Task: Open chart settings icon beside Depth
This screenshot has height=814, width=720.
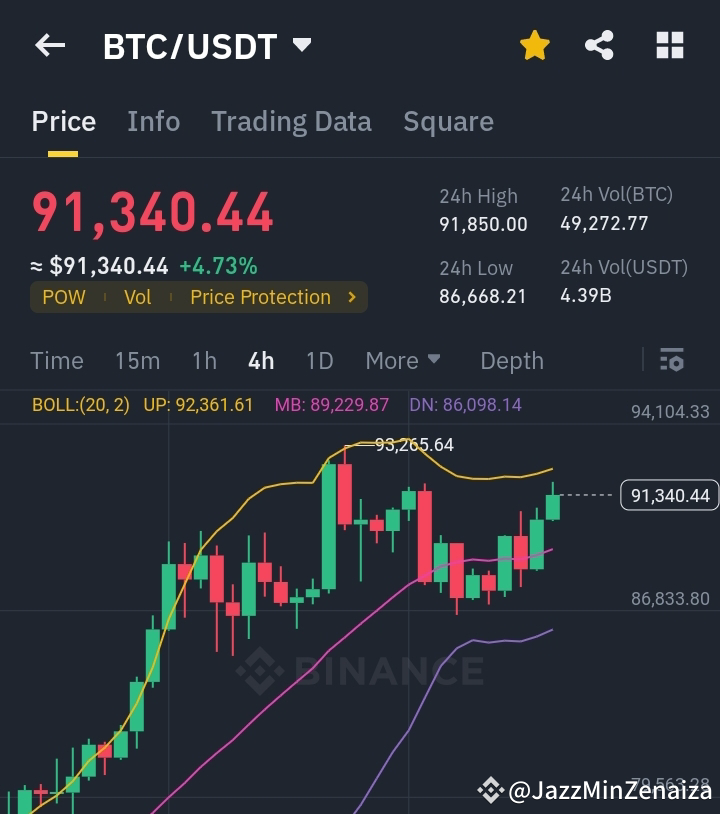Action: [672, 360]
